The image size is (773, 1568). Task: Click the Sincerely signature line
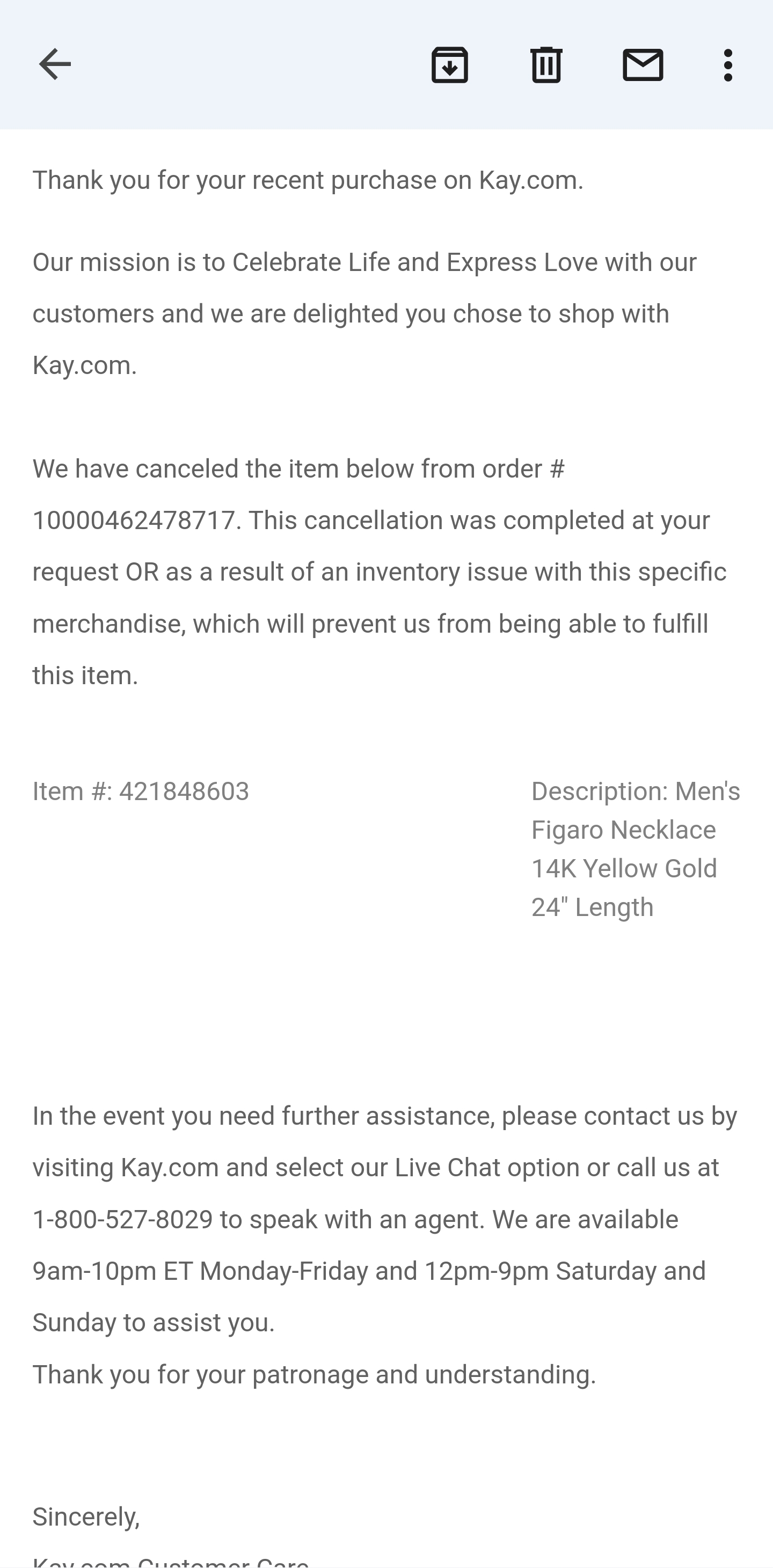(86, 1516)
